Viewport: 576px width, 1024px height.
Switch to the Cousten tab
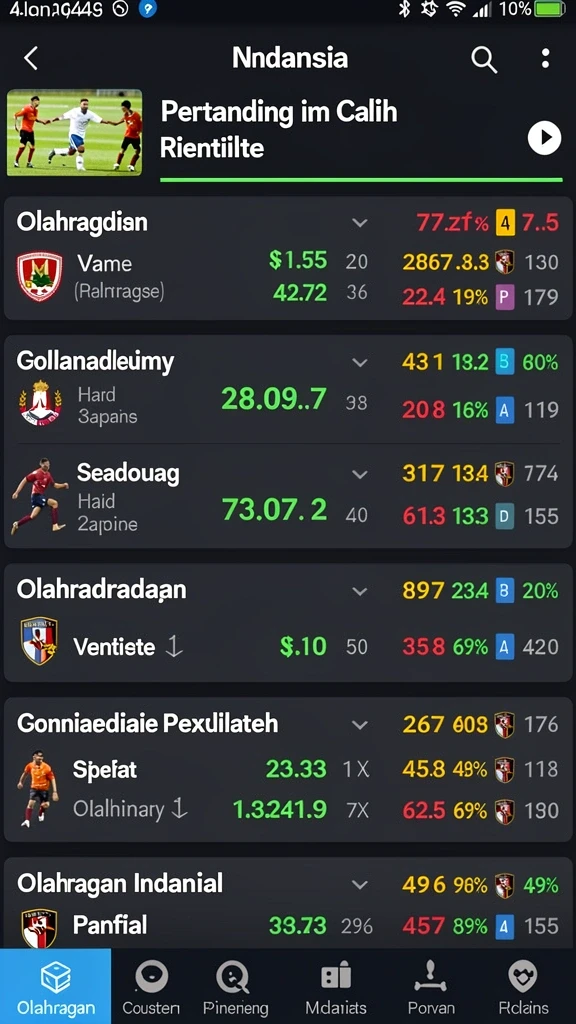(x=151, y=986)
